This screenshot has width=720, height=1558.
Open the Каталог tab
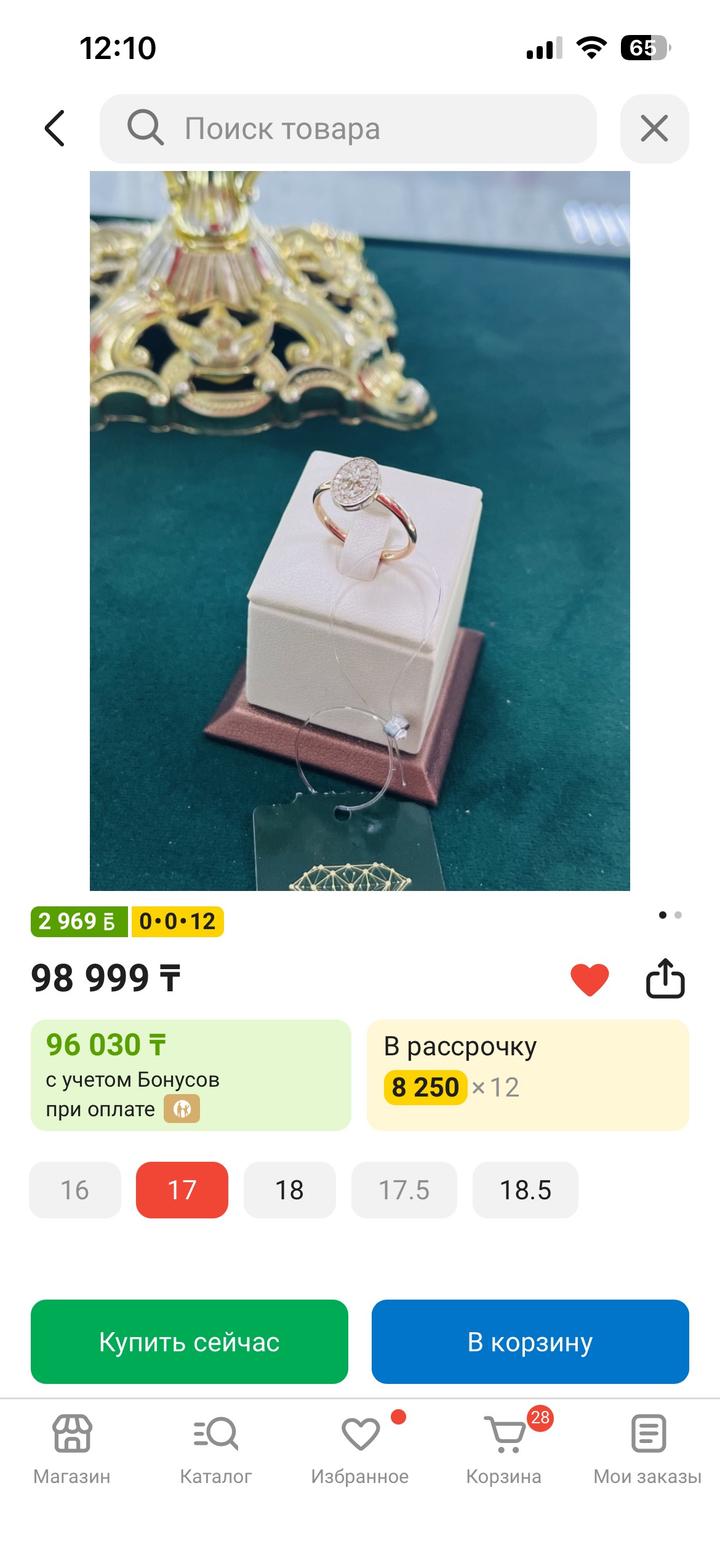216,1448
